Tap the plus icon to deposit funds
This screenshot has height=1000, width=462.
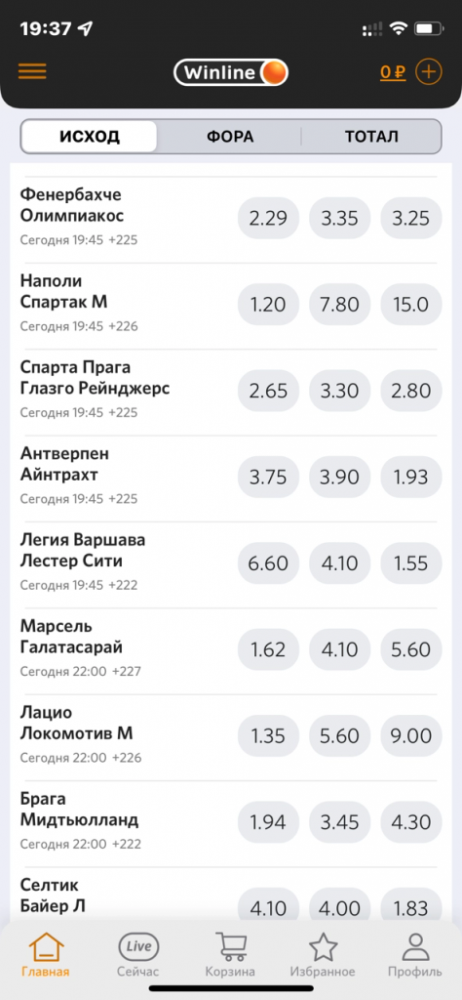click(x=428, y=72)
